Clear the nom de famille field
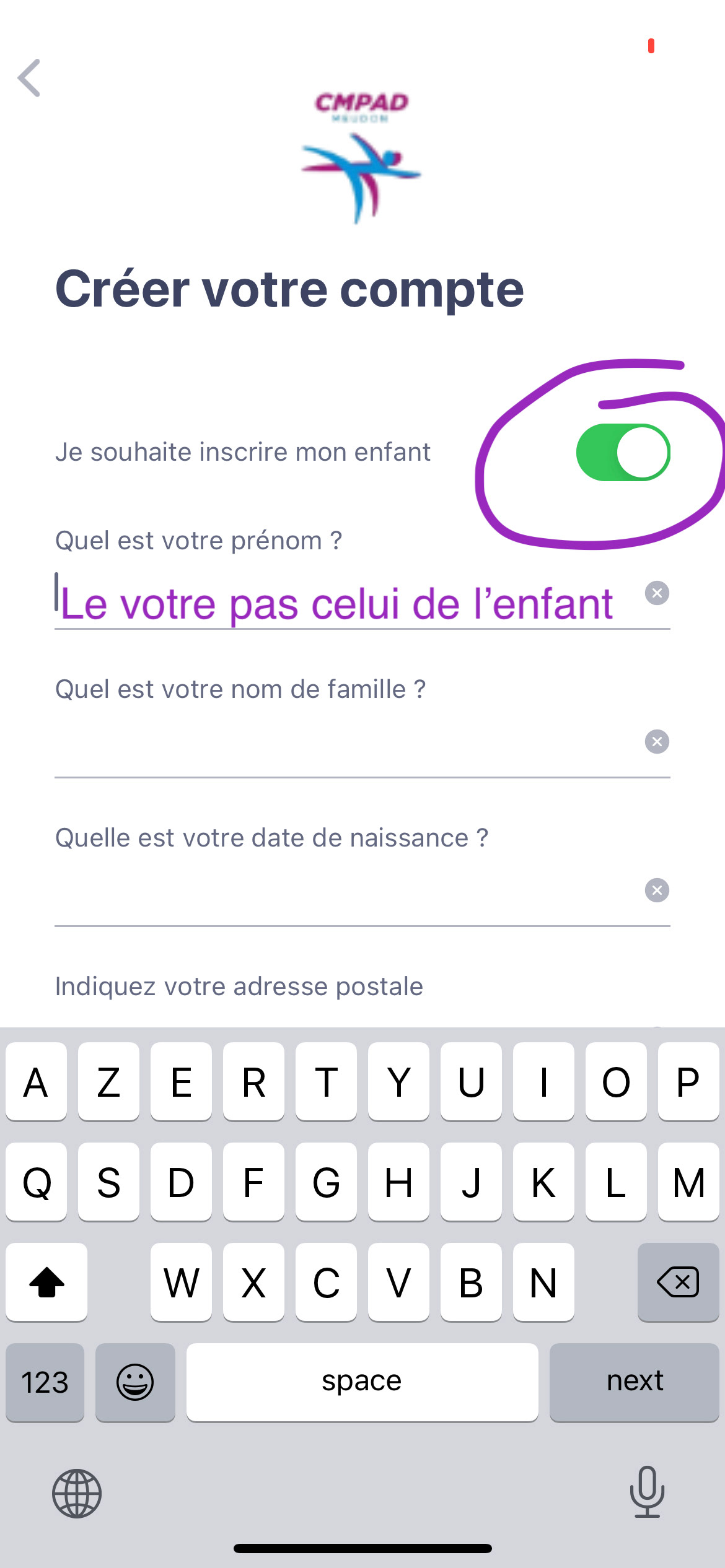725x1568 pixels. [x=657, y=742]
